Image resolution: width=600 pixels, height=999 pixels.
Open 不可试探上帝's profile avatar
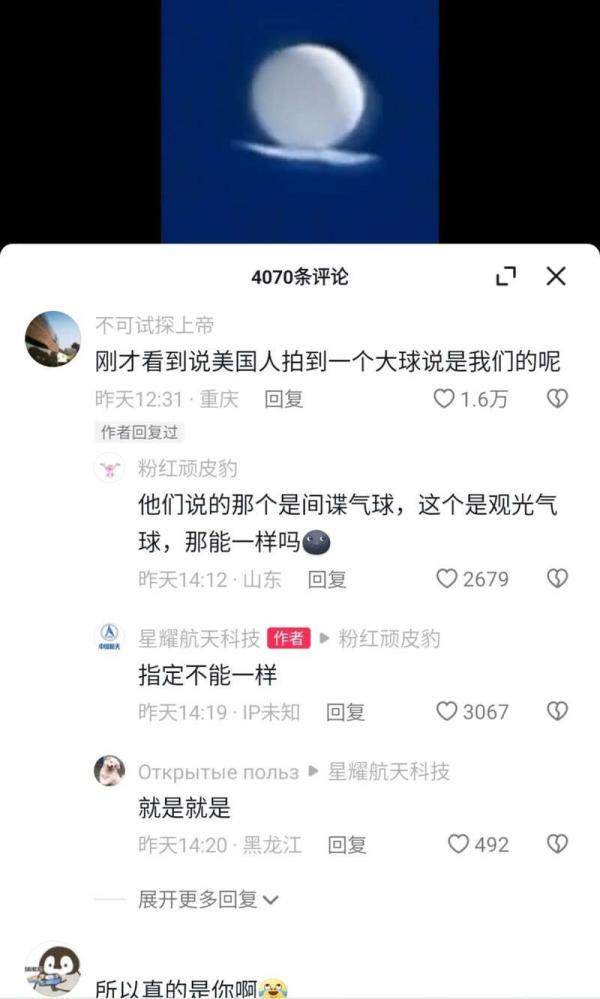(x=52, y=340)
